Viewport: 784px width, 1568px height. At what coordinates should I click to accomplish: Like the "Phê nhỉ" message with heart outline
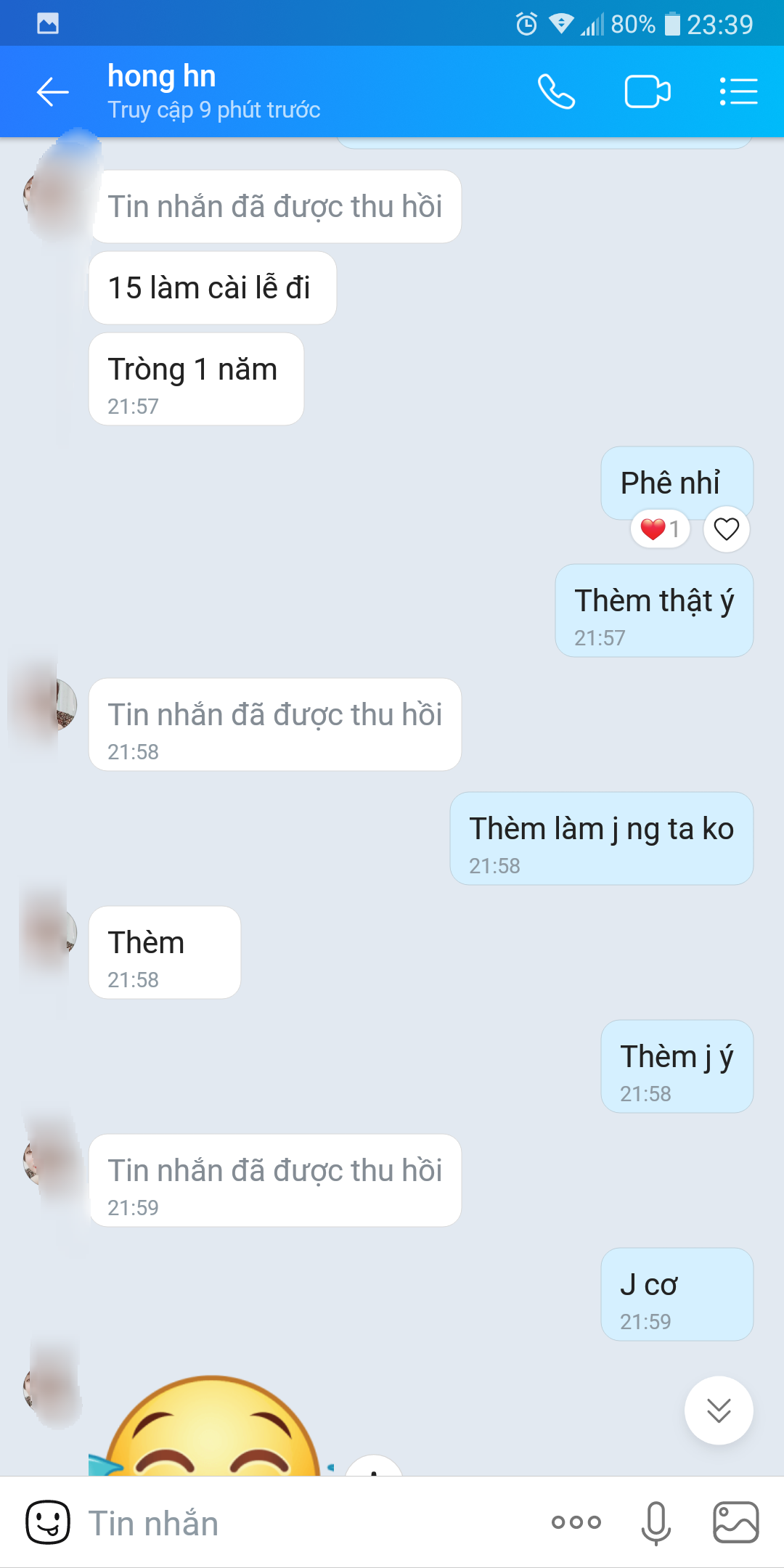click(726, 529)
